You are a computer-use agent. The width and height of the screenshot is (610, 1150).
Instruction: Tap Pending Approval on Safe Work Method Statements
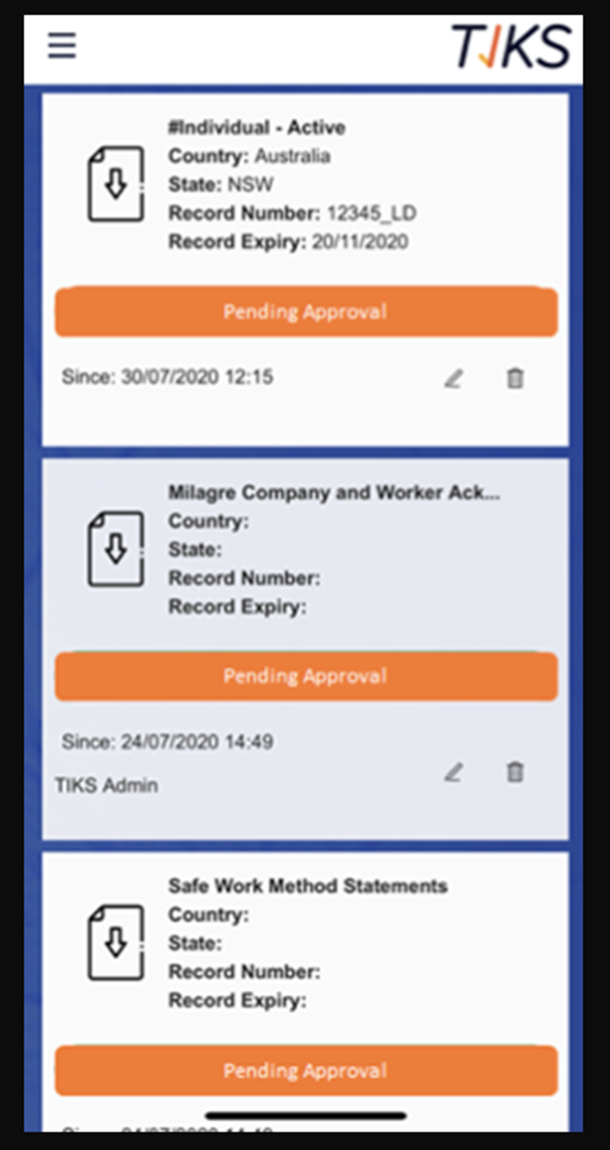[x=306, y=1070]
